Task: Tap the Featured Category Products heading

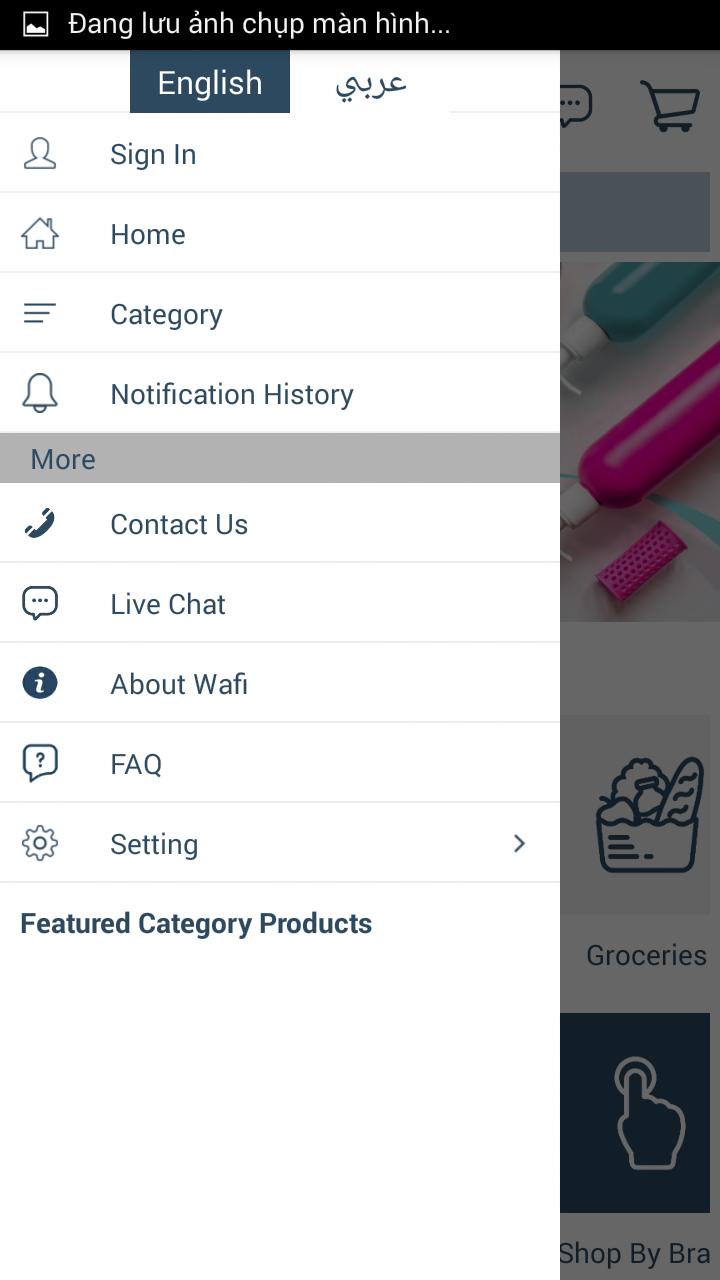Action: coord(196,923)
